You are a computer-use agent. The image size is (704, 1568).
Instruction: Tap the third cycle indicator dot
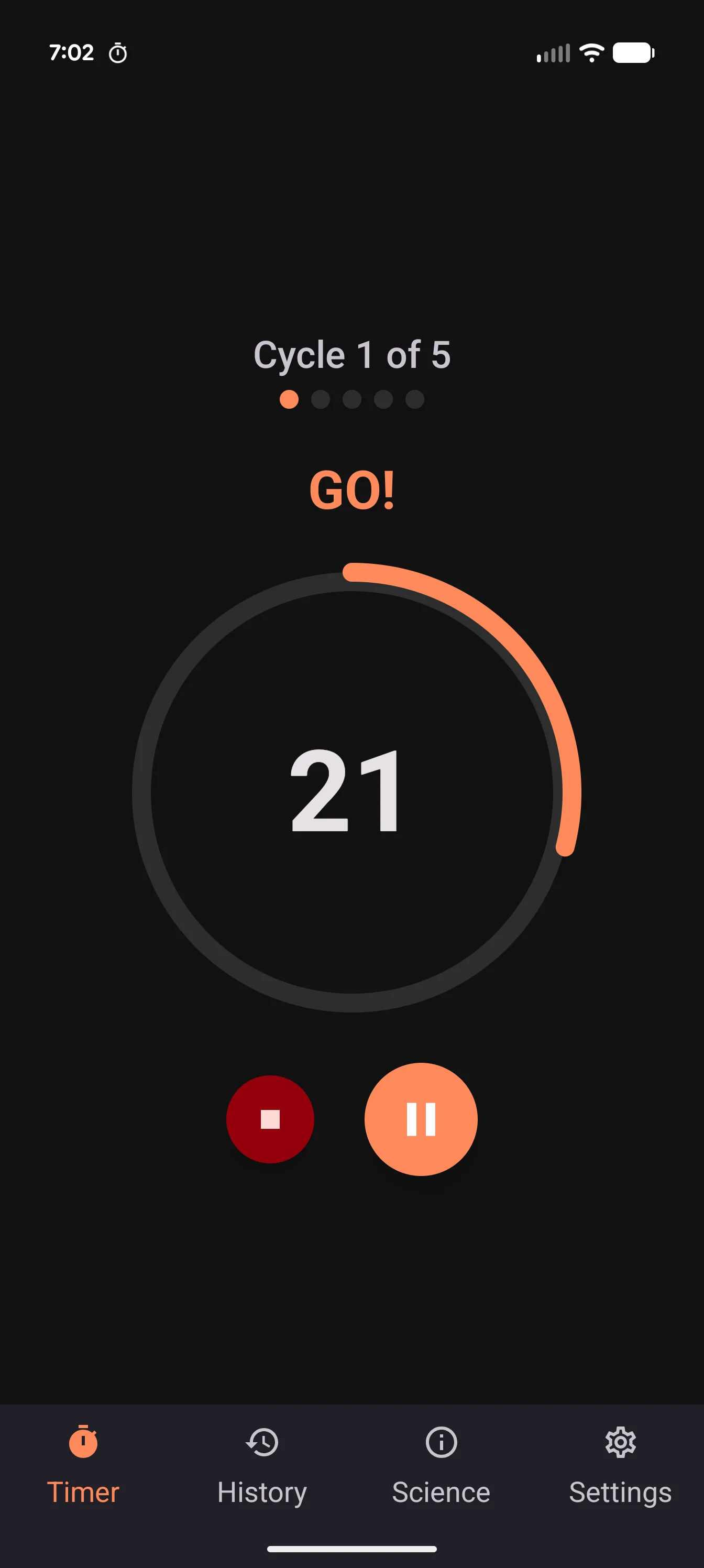[x=351, y=400]
